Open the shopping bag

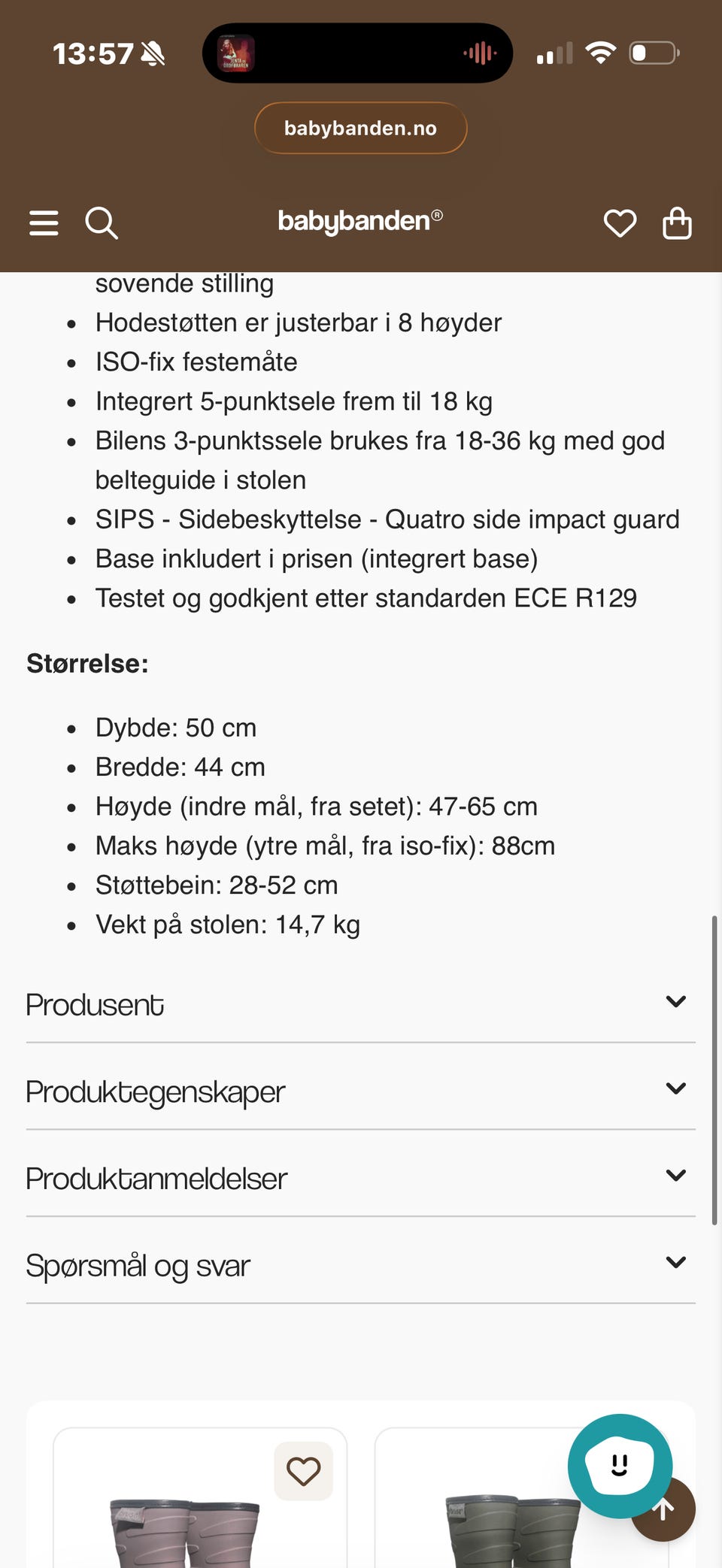(676, 222)
